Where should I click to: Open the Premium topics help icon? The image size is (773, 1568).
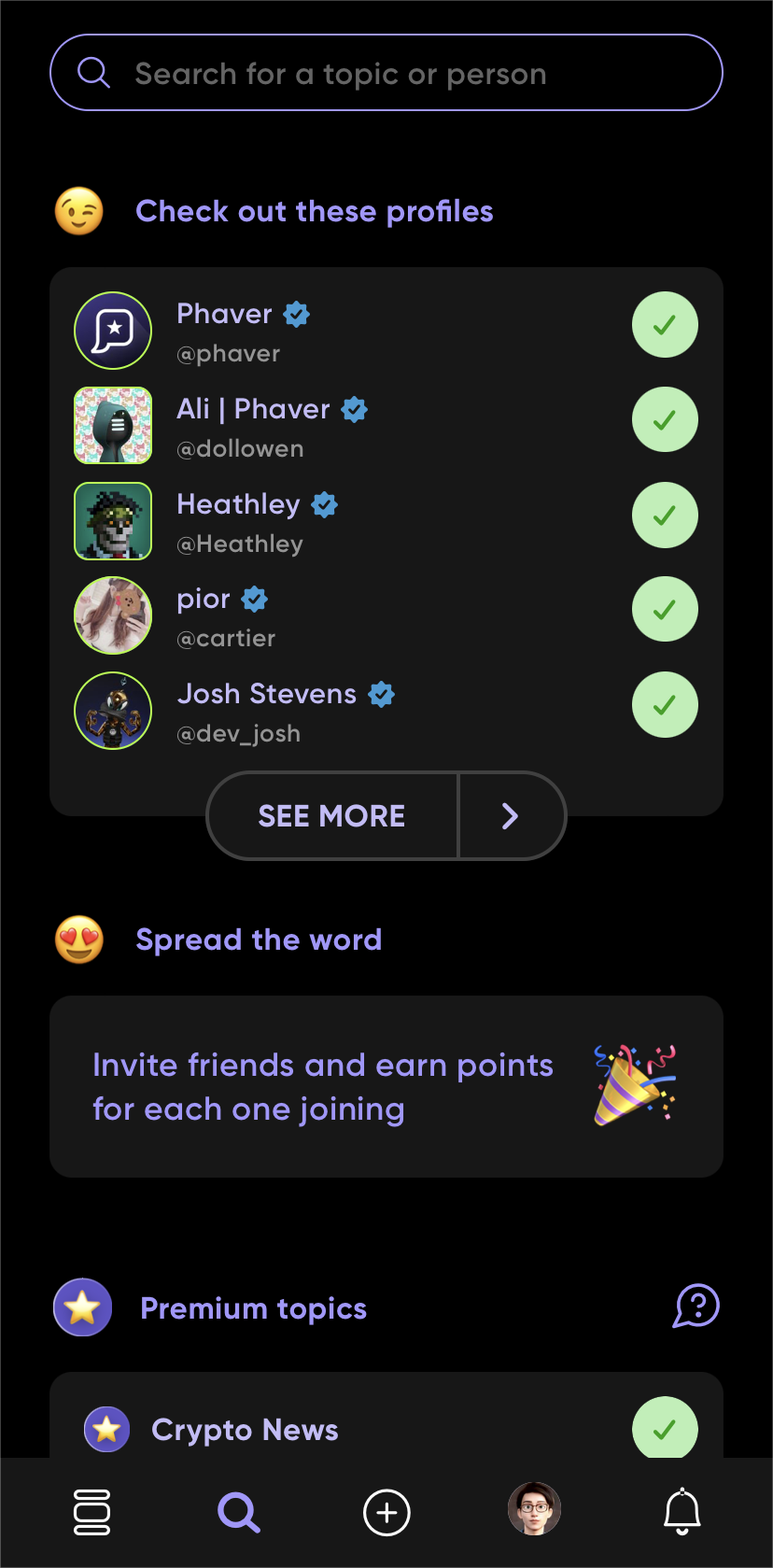pos(696,1306)
